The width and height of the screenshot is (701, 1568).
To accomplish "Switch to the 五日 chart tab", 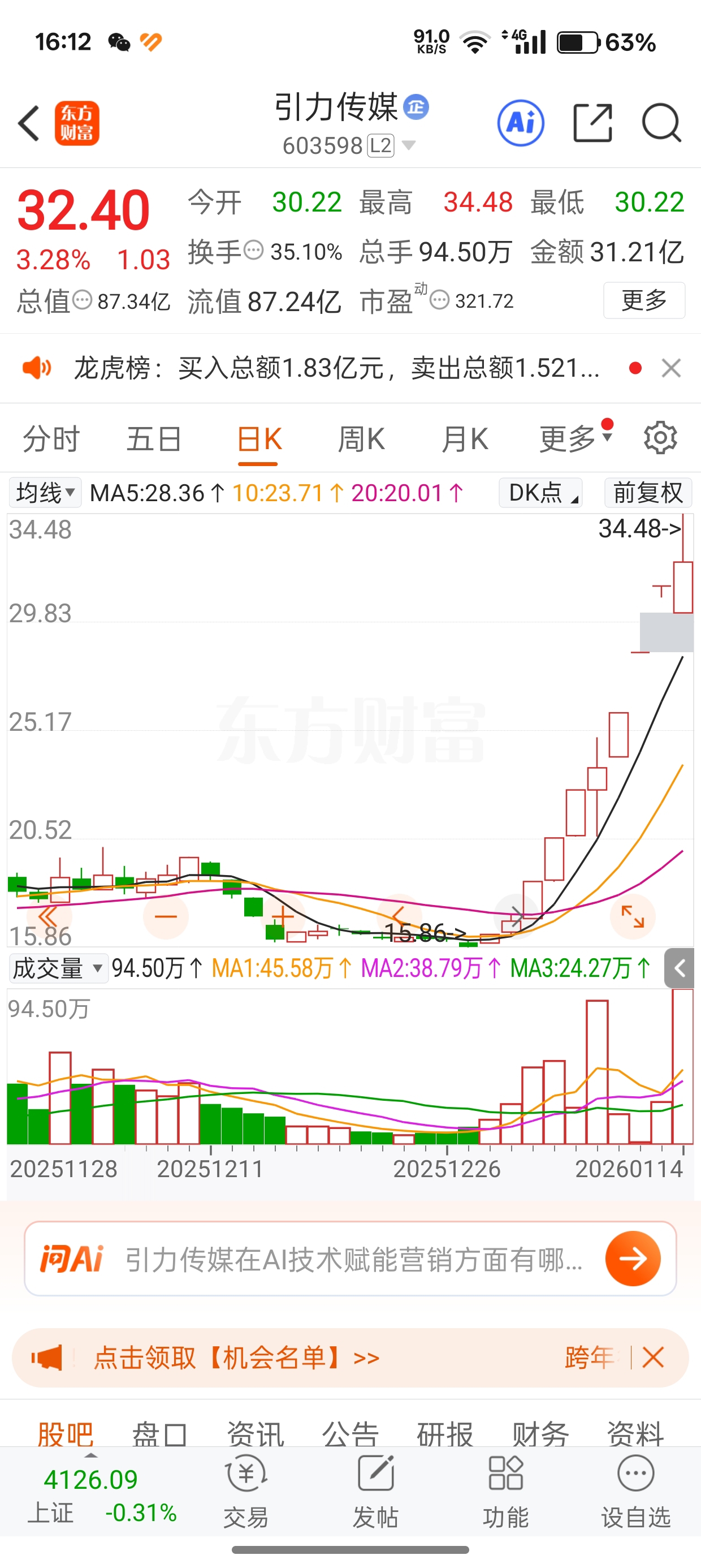I will [154, 439].
